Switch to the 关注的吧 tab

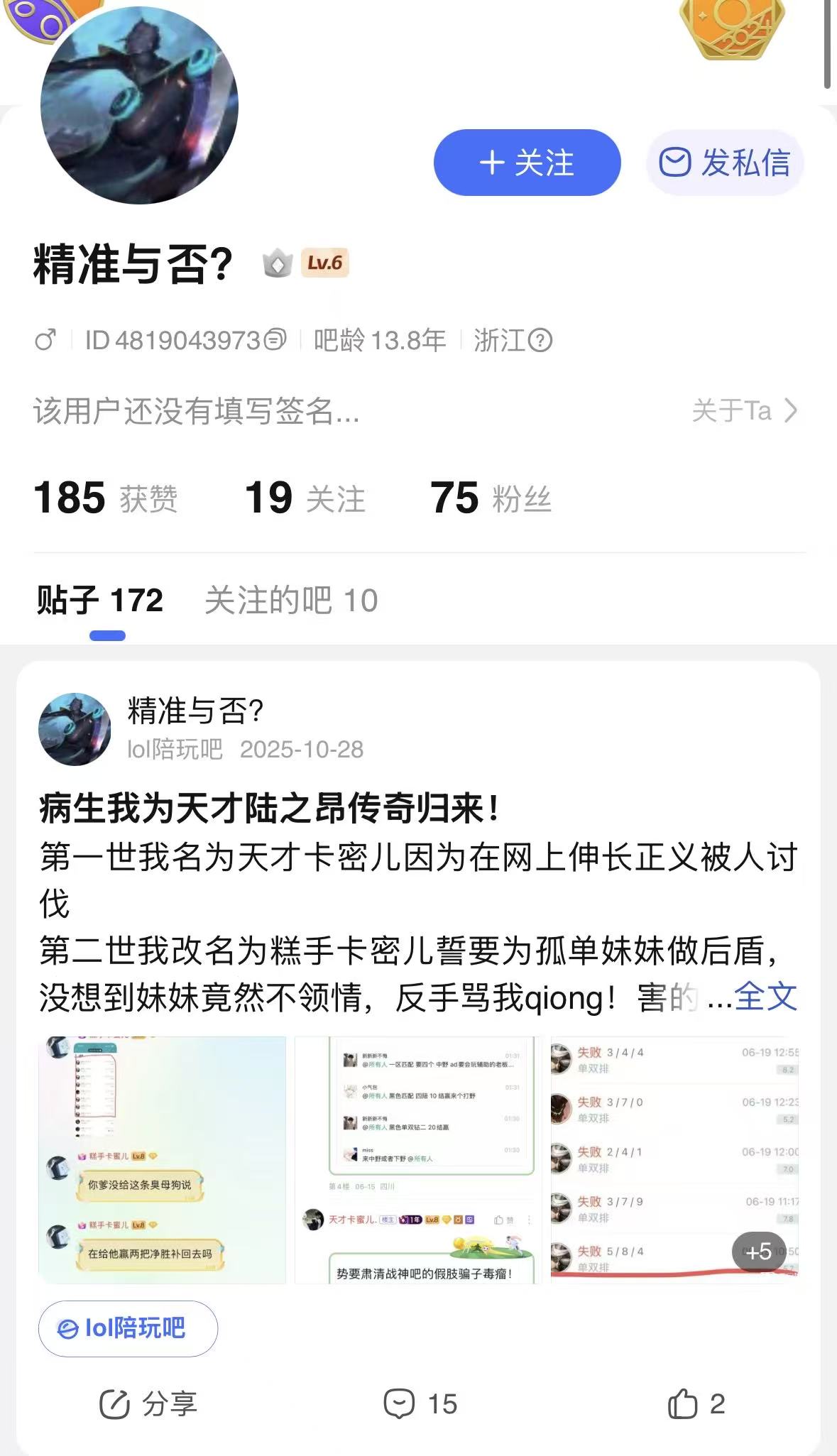291,601
